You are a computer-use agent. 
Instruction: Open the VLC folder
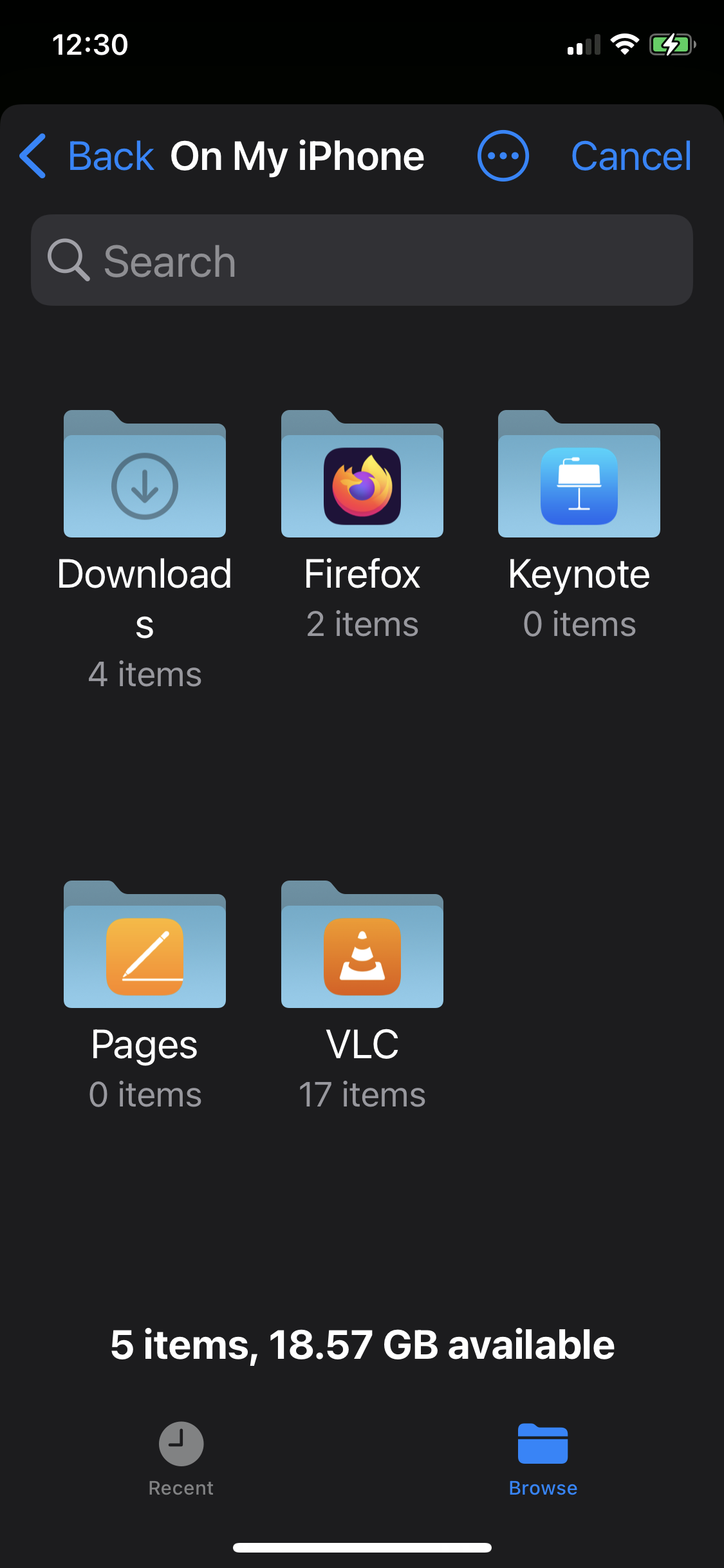coord(362,946)
